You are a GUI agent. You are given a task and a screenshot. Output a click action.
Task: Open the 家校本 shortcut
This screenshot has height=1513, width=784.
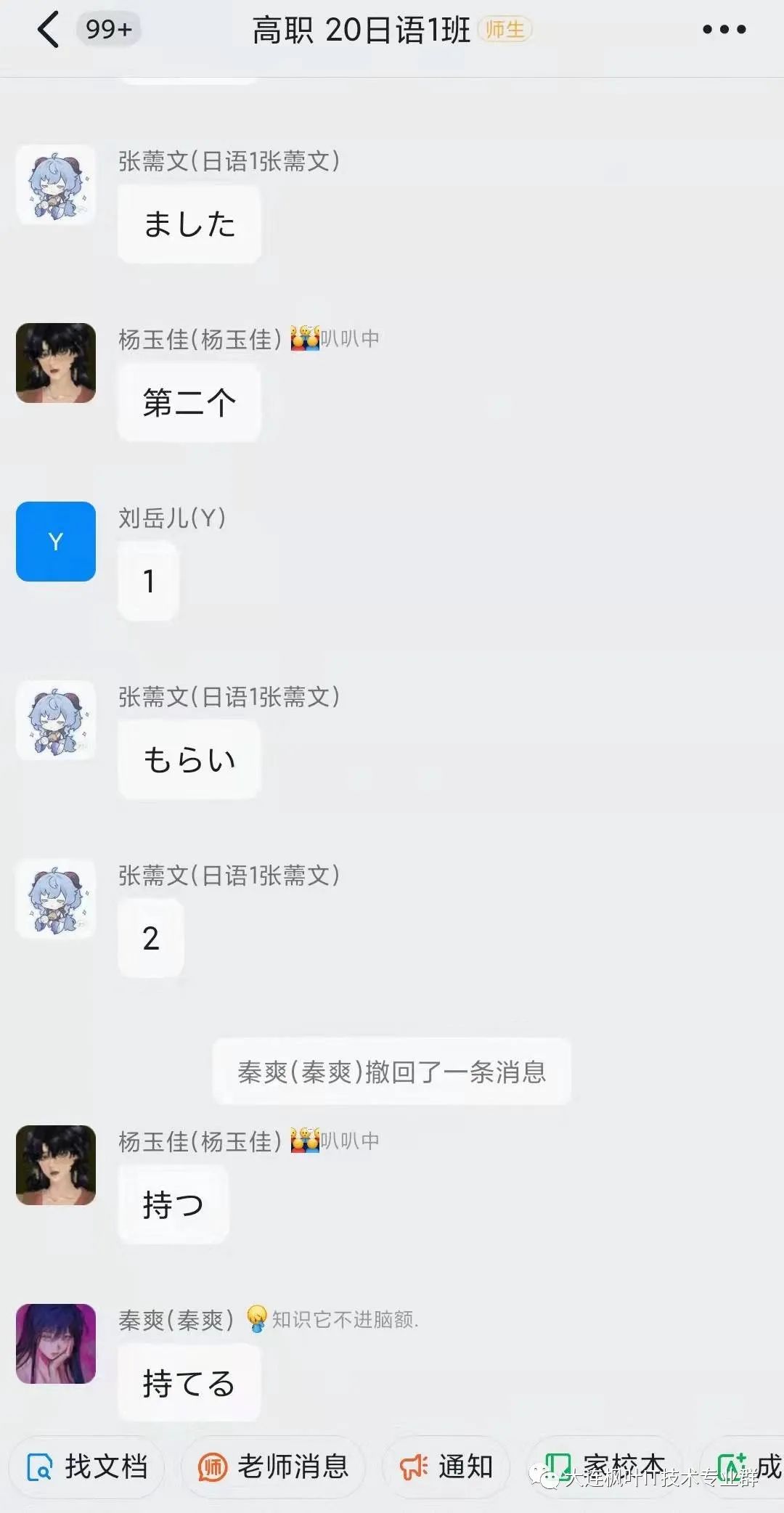pos(604,1466)
